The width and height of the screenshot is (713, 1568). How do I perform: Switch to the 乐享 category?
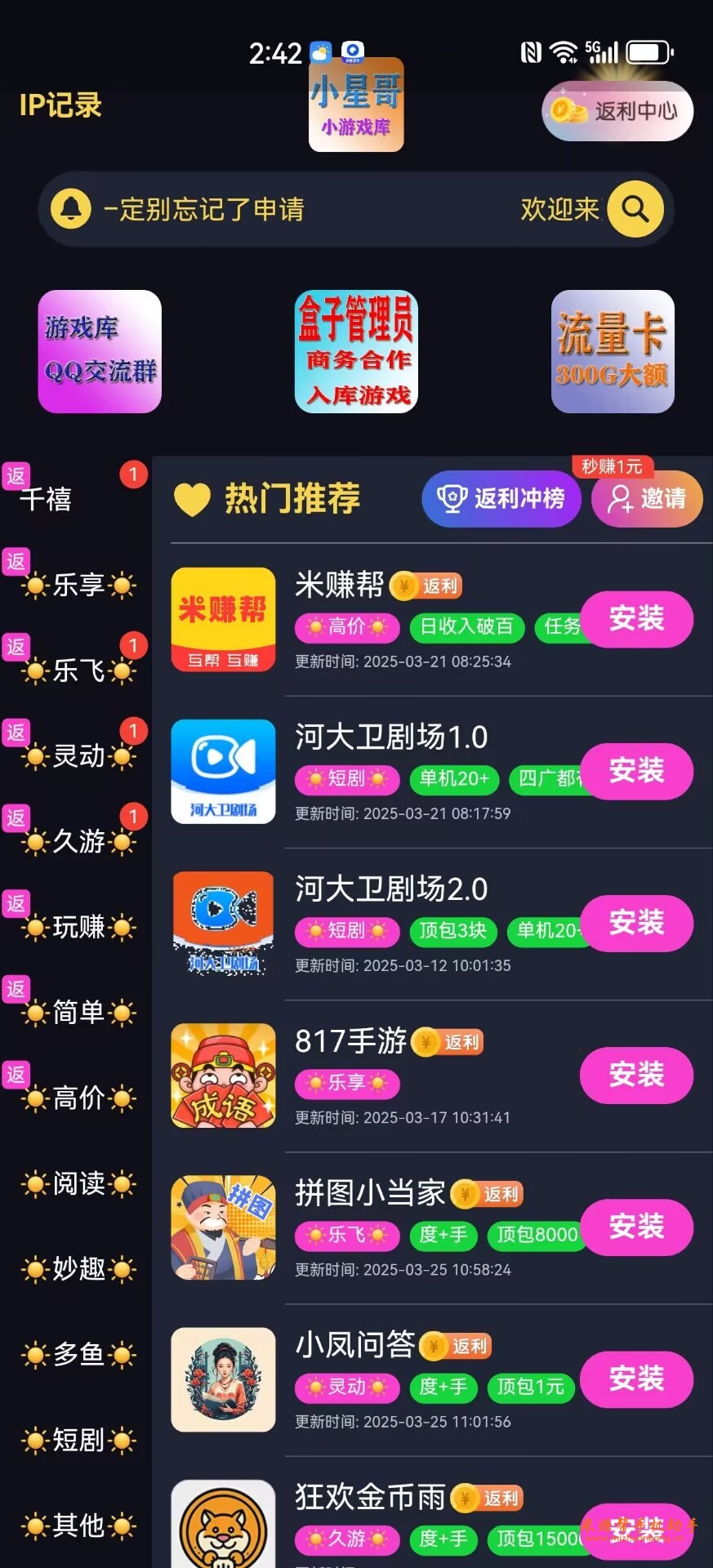pyautogui.click(x=78, y=585)
